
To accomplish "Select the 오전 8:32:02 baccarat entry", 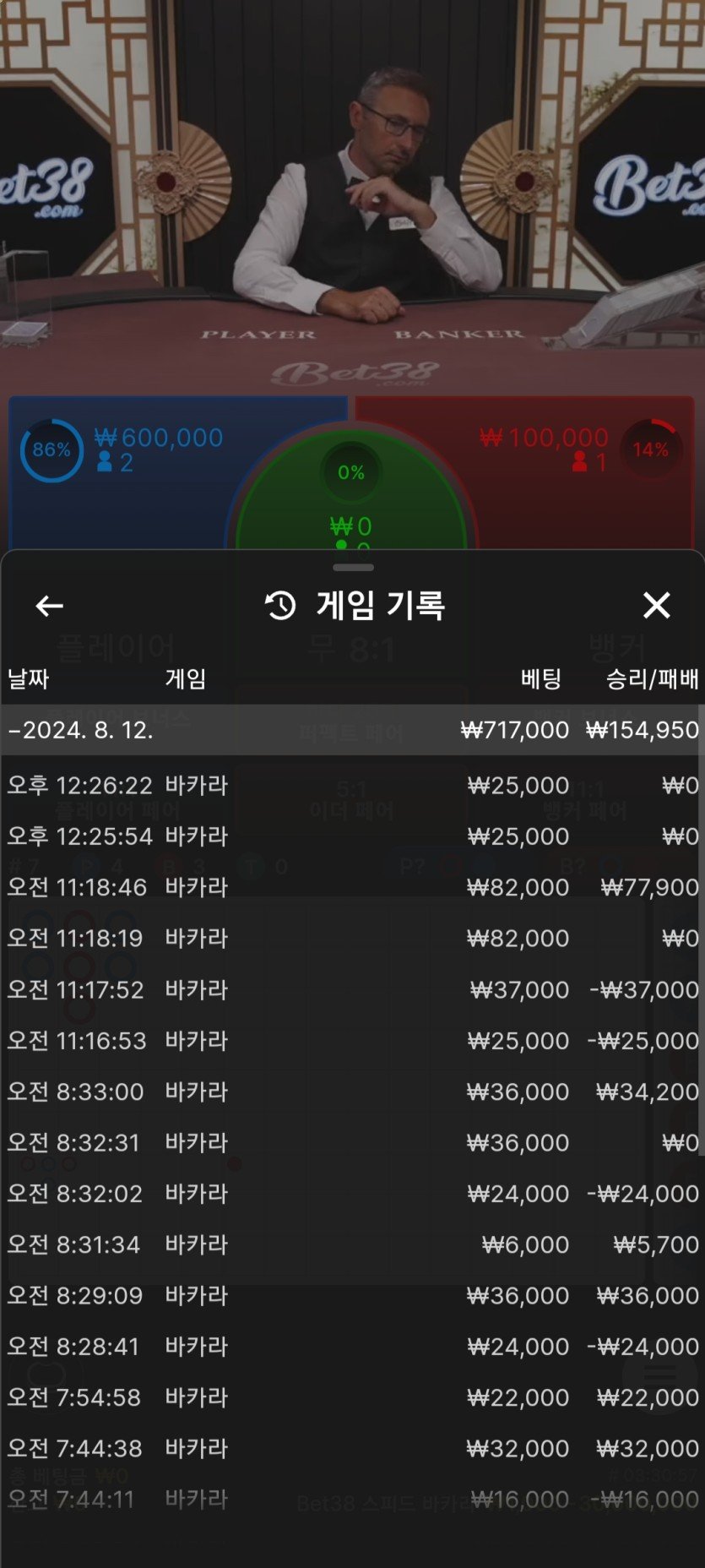I will pyautogui.click(x=352, y=1193).
